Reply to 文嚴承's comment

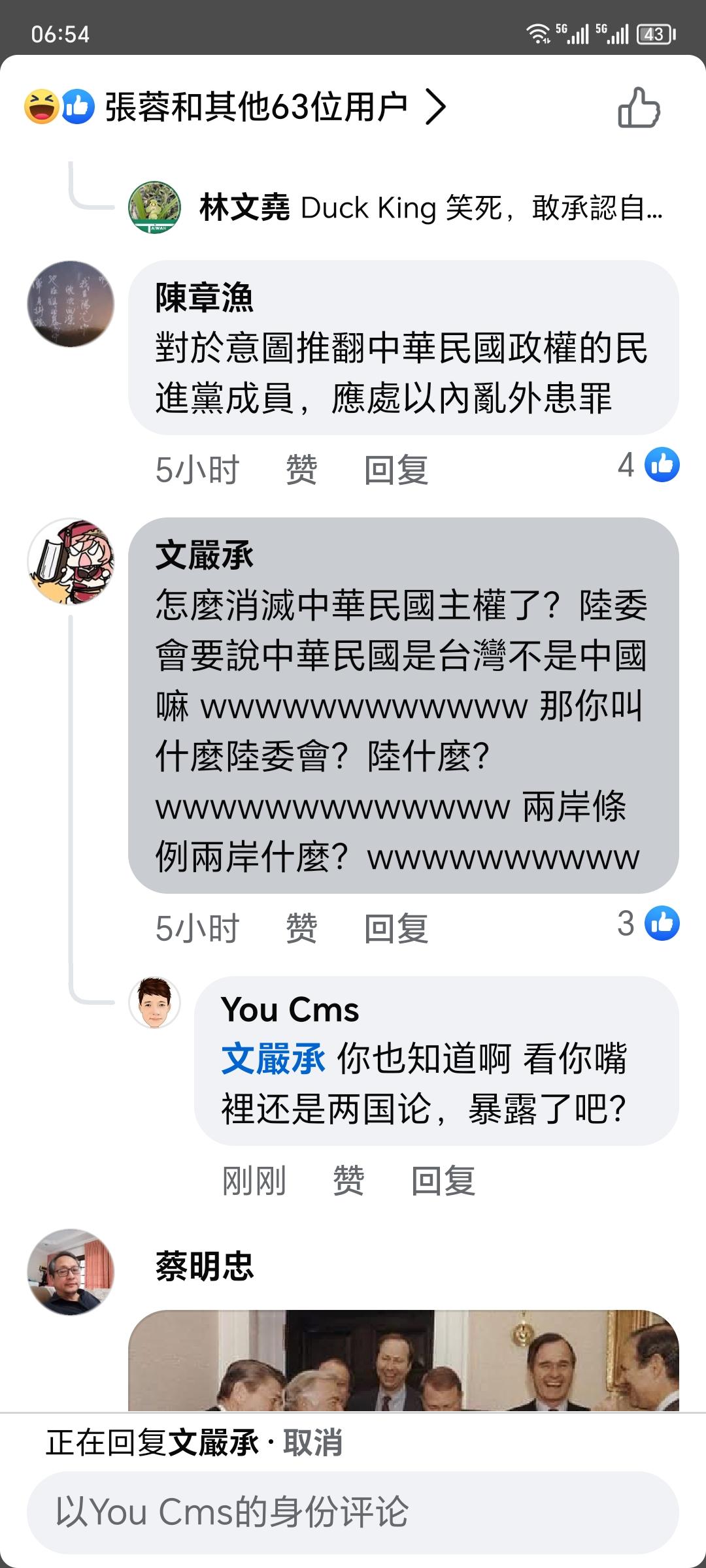pos(395,928)
